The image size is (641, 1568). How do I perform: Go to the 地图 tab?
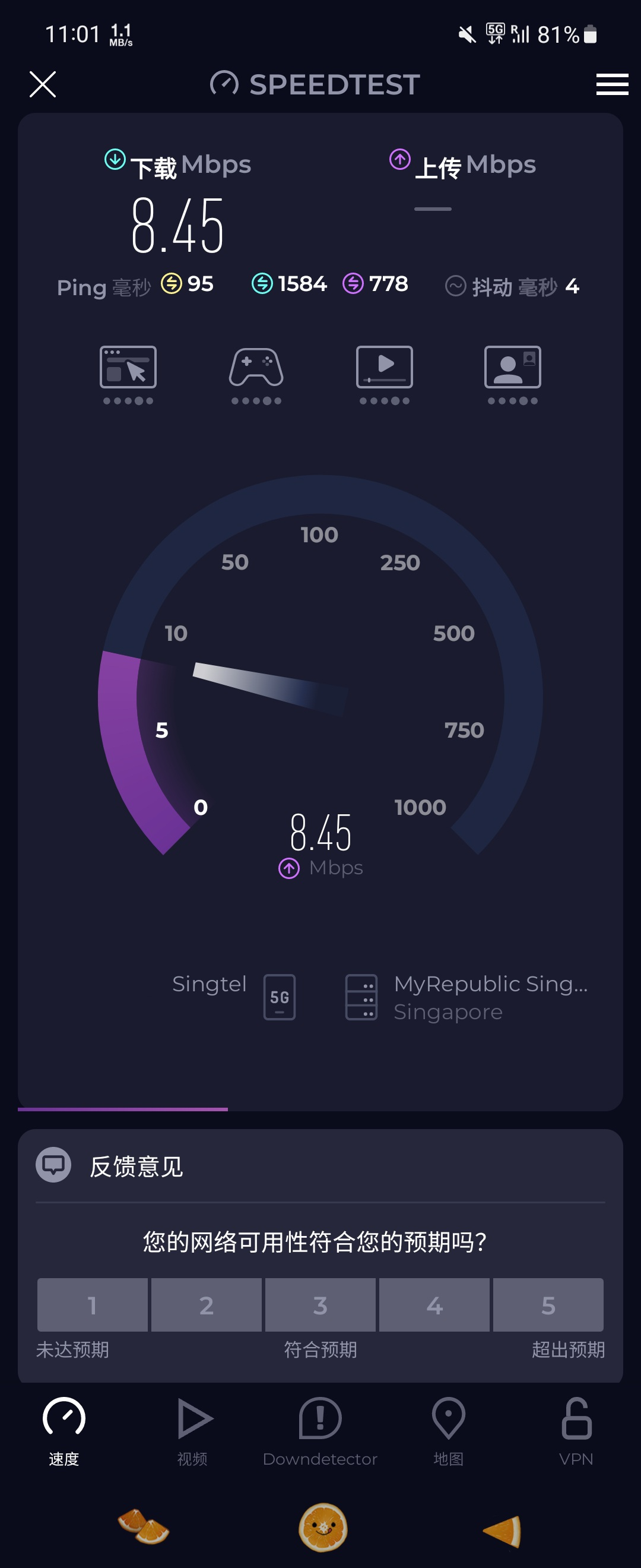click(448, 1430)
